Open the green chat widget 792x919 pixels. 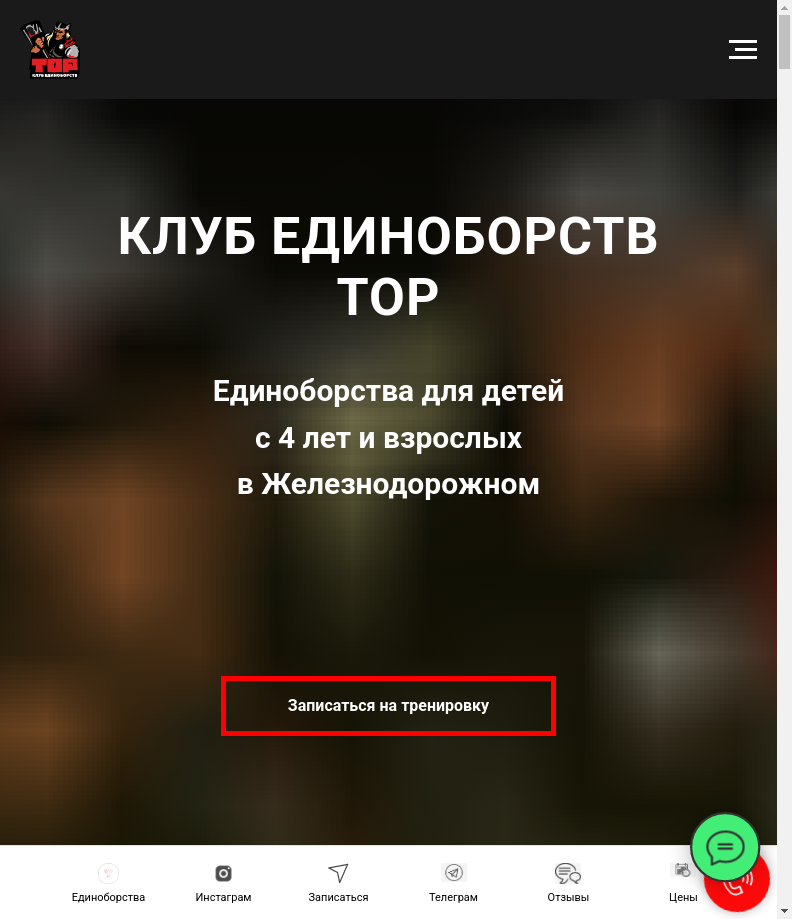(x=725, y=847)
